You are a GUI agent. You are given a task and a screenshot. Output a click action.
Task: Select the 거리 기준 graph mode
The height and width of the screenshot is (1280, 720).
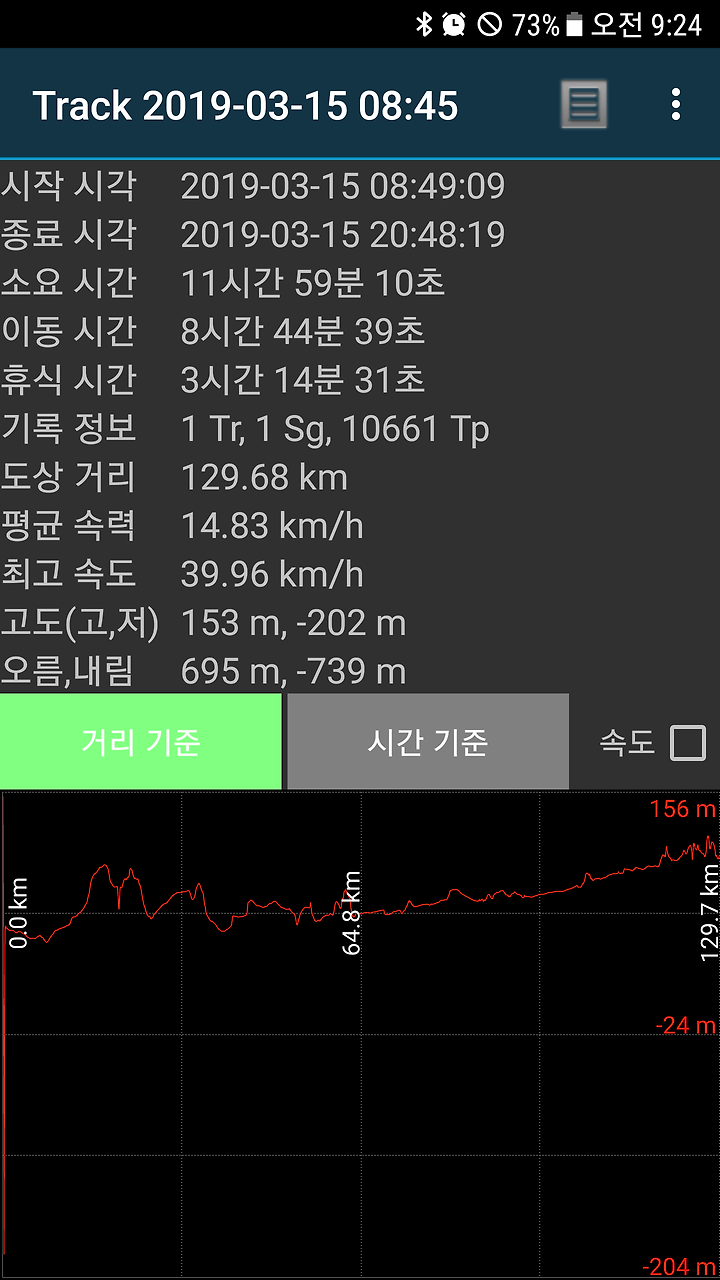pos(141,742)
